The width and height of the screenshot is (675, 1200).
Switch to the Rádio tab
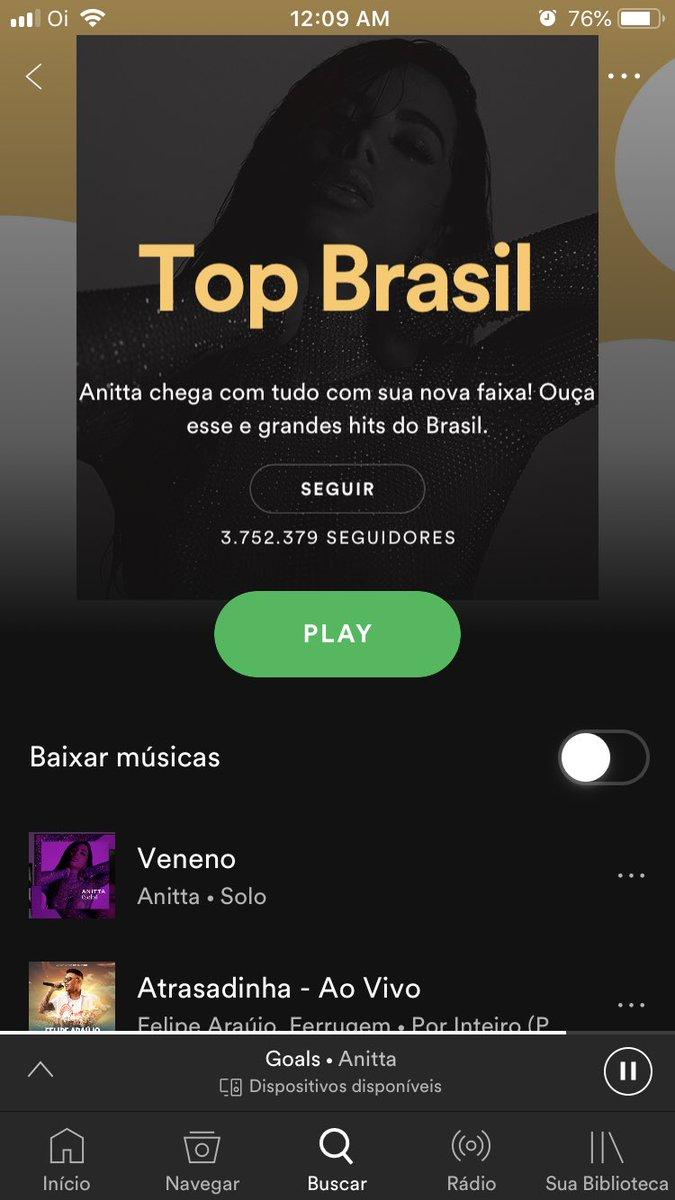[x=471, y=1159]
